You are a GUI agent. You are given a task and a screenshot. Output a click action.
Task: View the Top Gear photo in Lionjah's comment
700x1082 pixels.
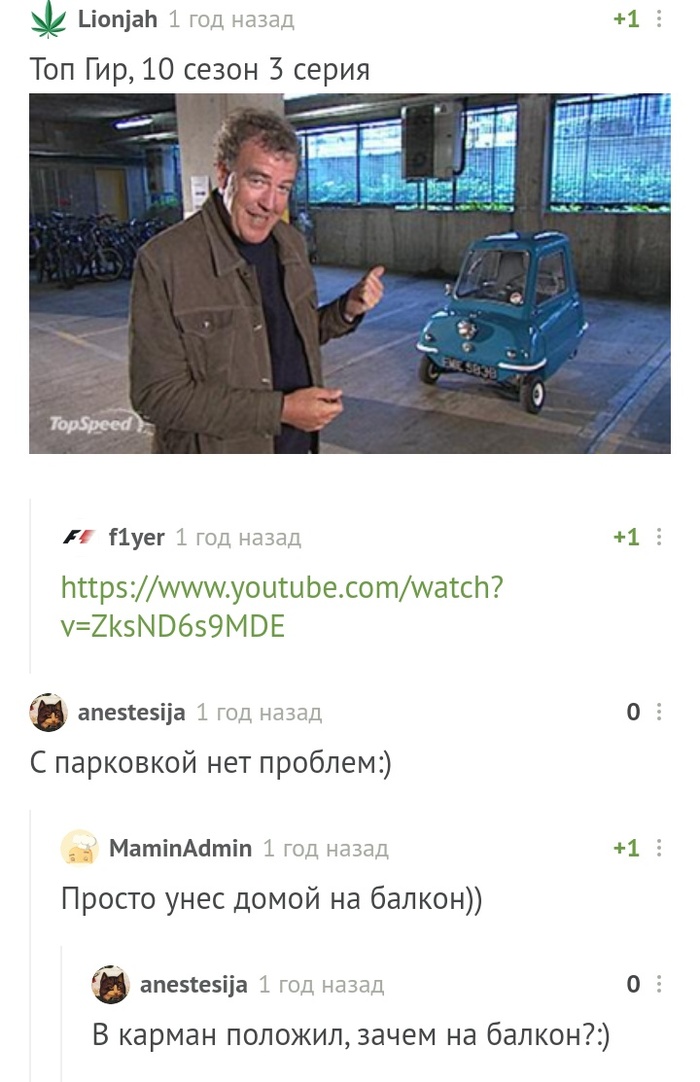(x=349, y=273)
